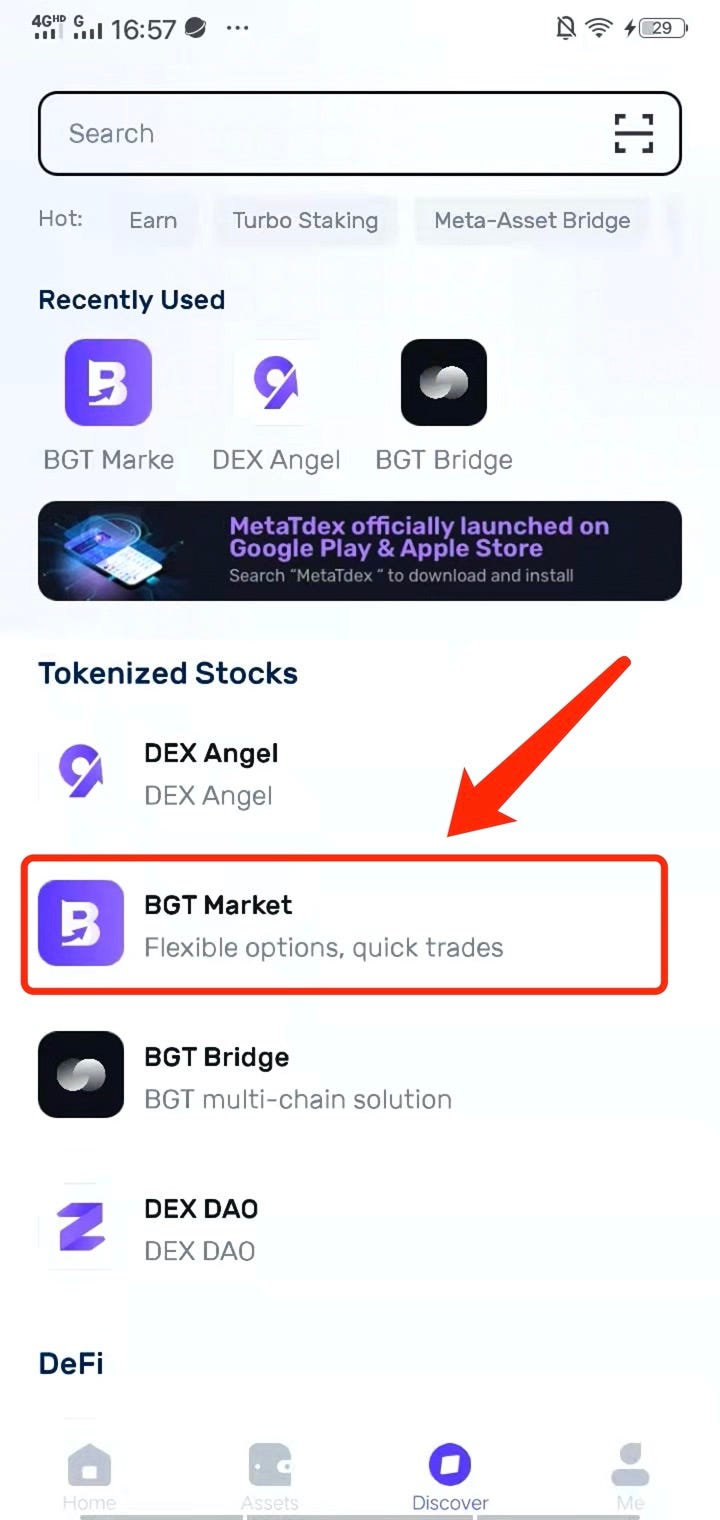Tap the BGT Bridge icon under Recently Used
Viewport: 720px width, 1520px height.
443,382
